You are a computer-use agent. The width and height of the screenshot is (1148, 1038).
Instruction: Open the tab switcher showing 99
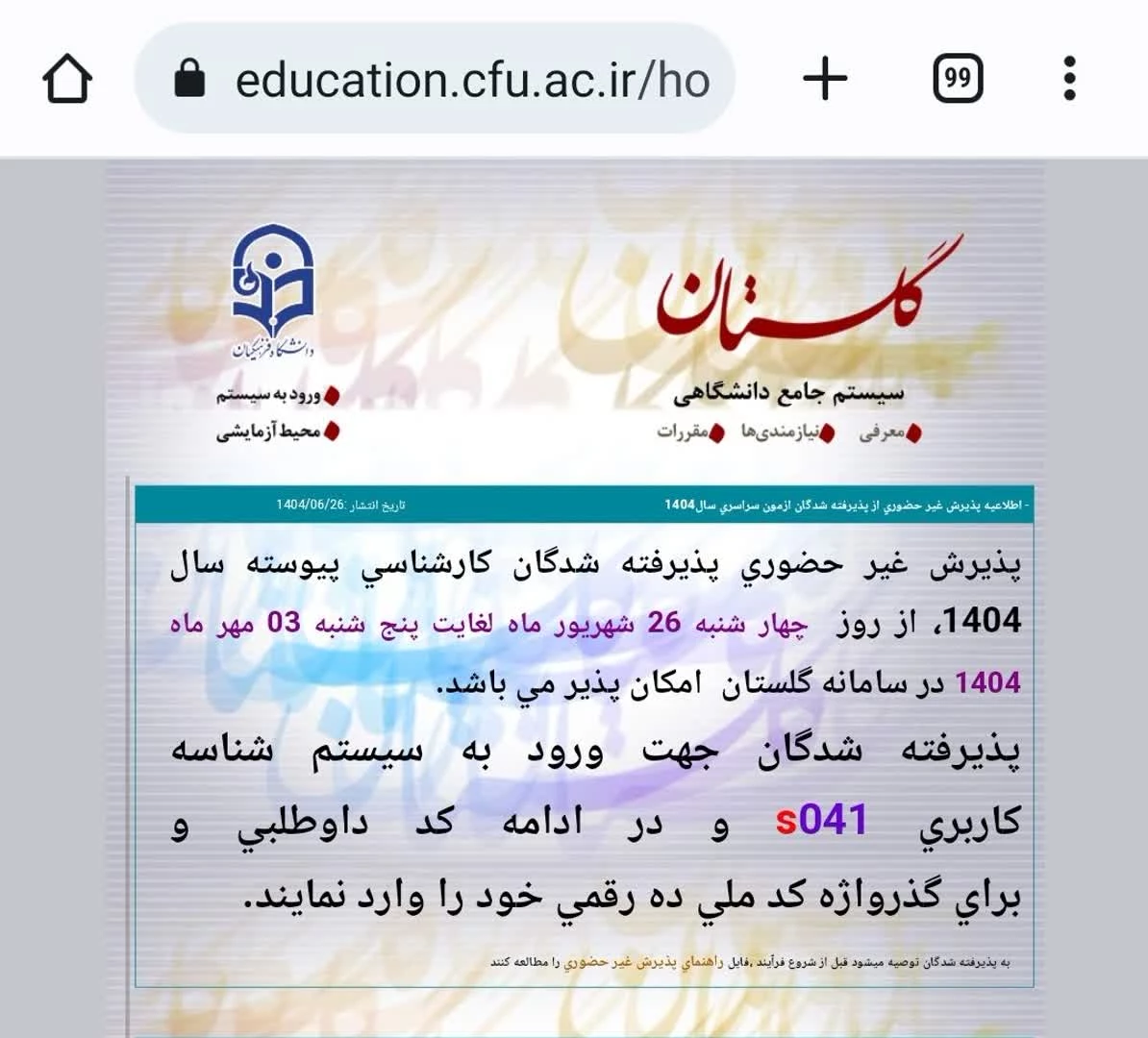point(958,78)
